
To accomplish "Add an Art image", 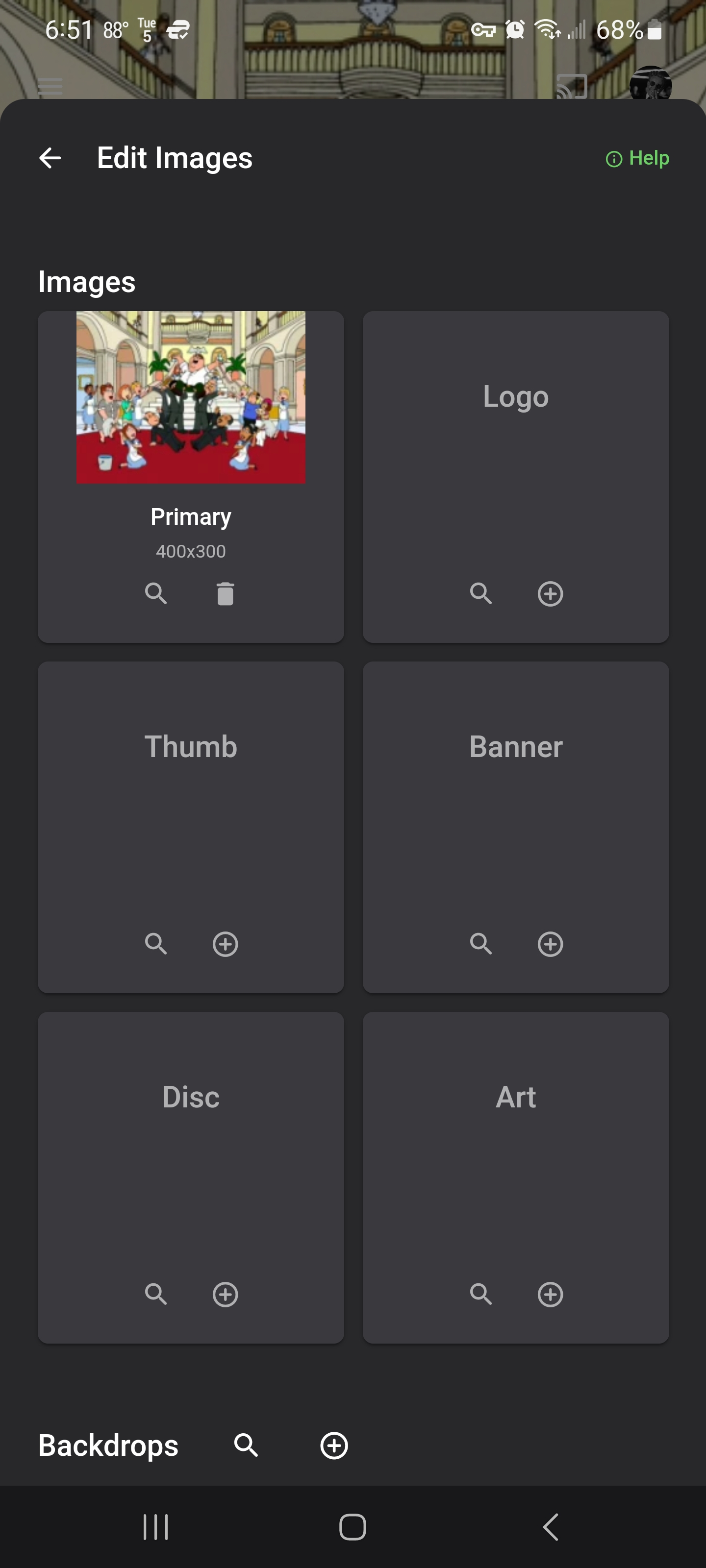I will tap(550, 1294).
